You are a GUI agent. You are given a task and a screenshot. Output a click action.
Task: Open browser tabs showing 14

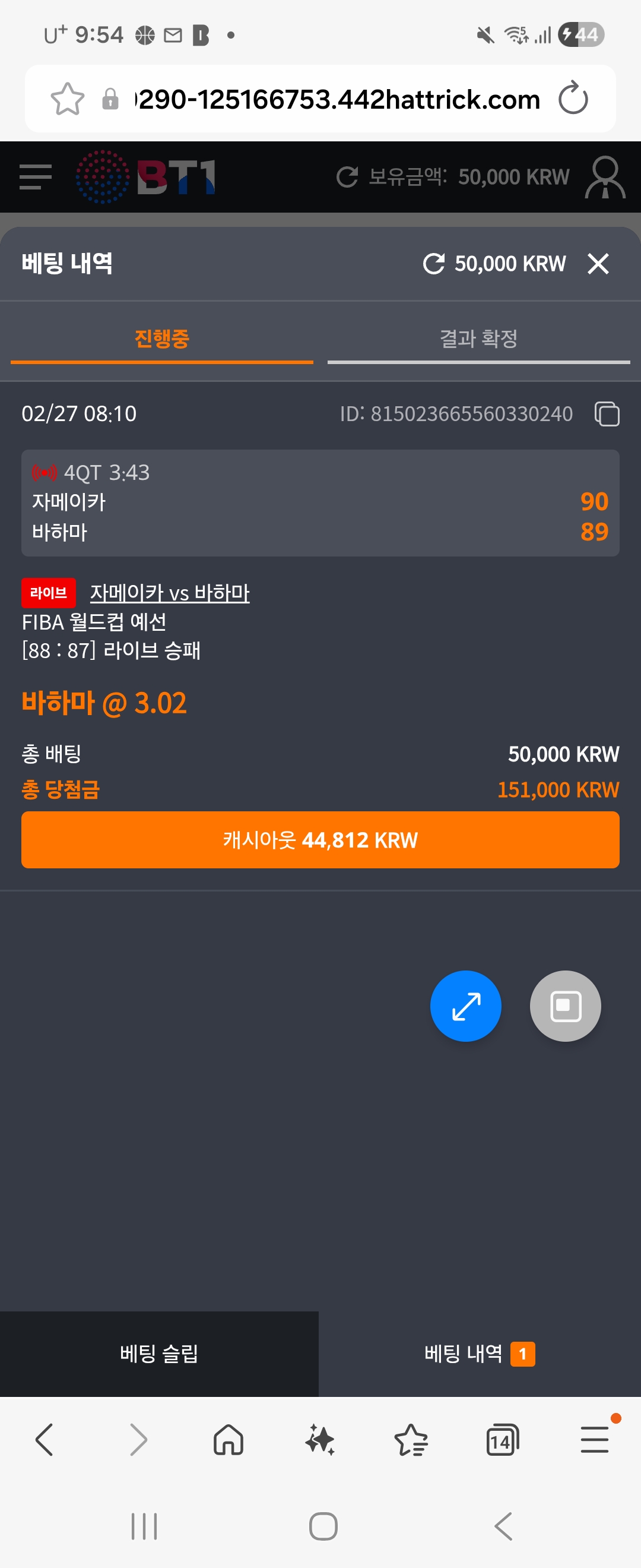click(x=503, y=1440)
